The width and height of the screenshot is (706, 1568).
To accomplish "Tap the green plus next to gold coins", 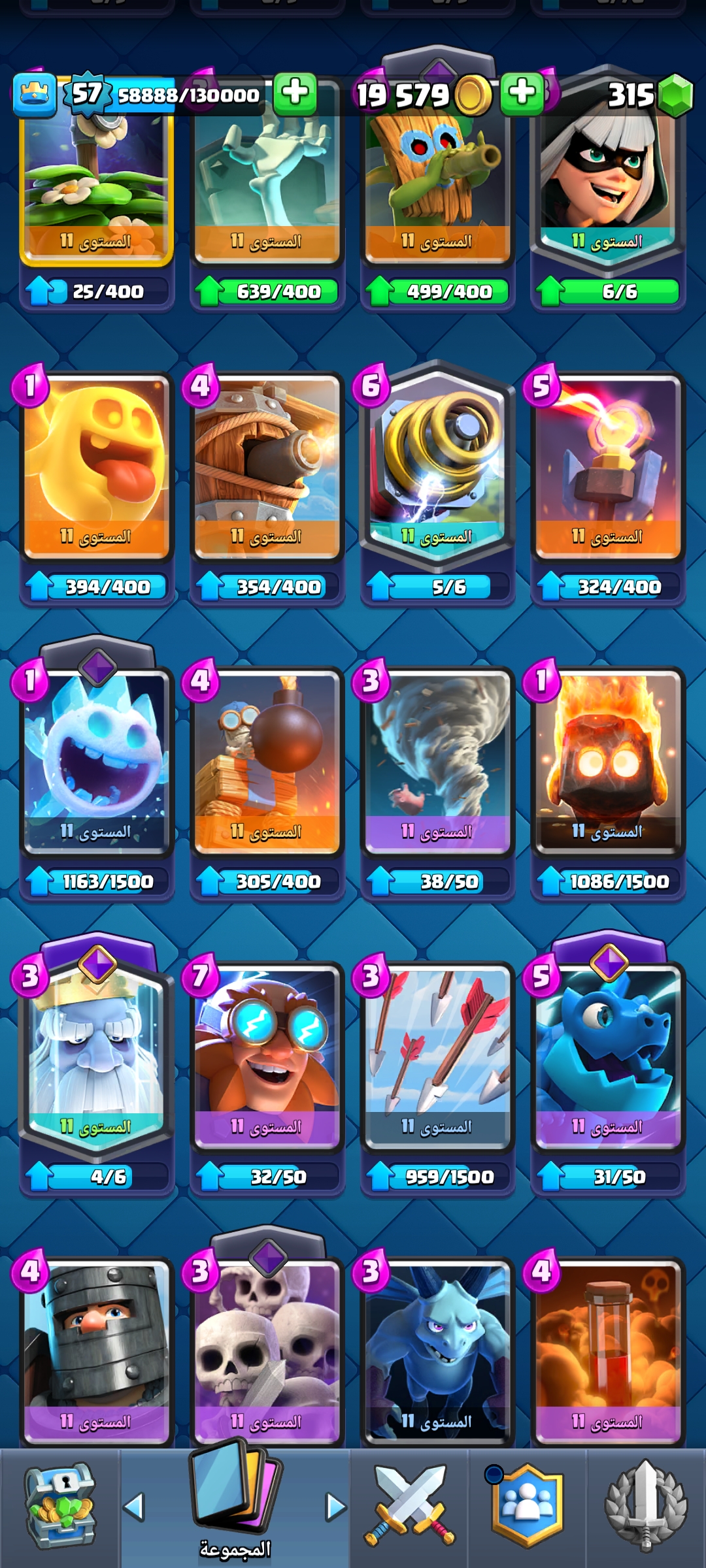I will [522, 93].
